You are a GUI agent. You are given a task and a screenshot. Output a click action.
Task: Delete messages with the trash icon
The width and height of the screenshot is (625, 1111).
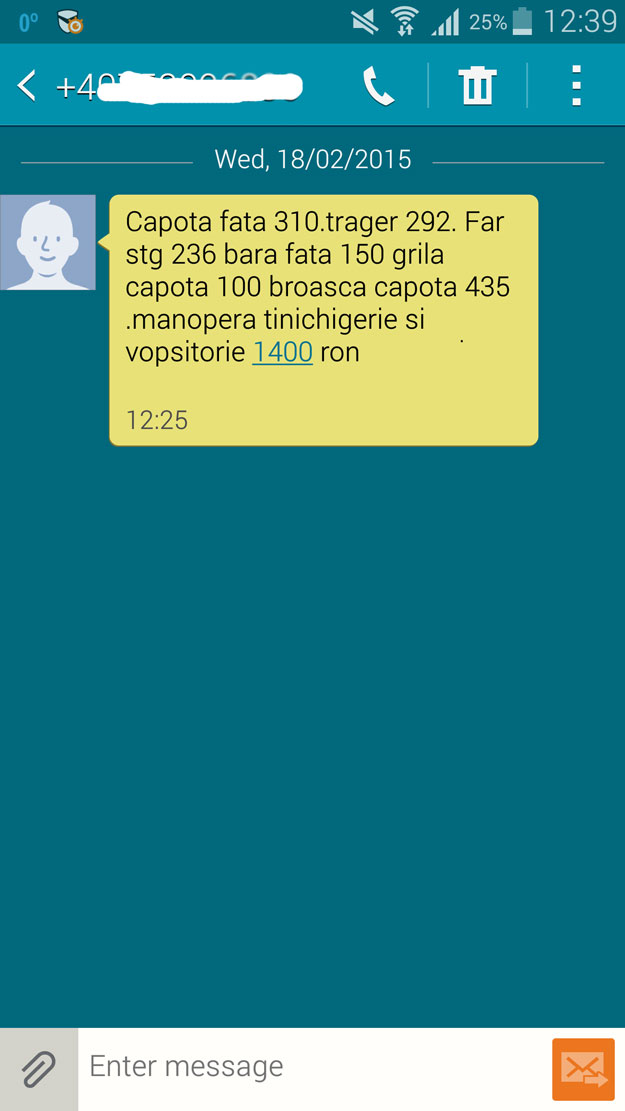pyautogui.click(x=478, y=86)
